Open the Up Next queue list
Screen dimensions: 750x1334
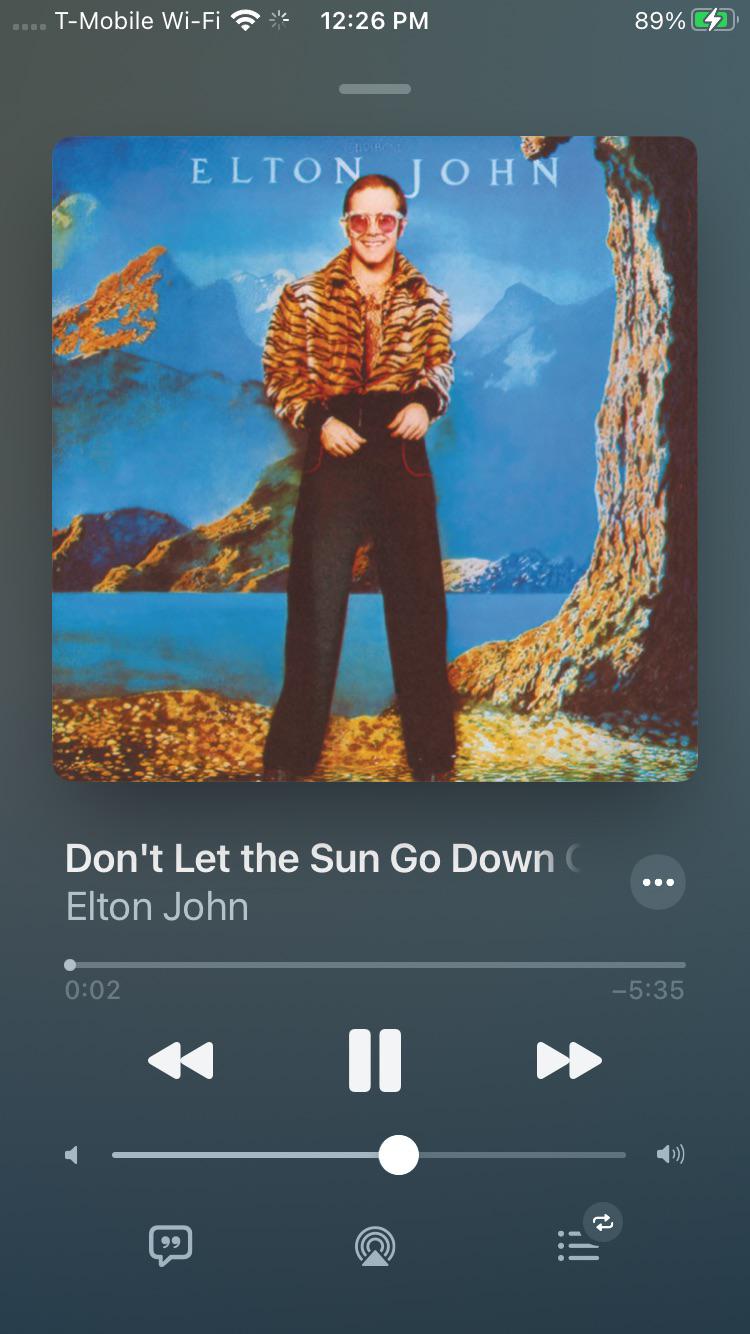point(580,1246)
